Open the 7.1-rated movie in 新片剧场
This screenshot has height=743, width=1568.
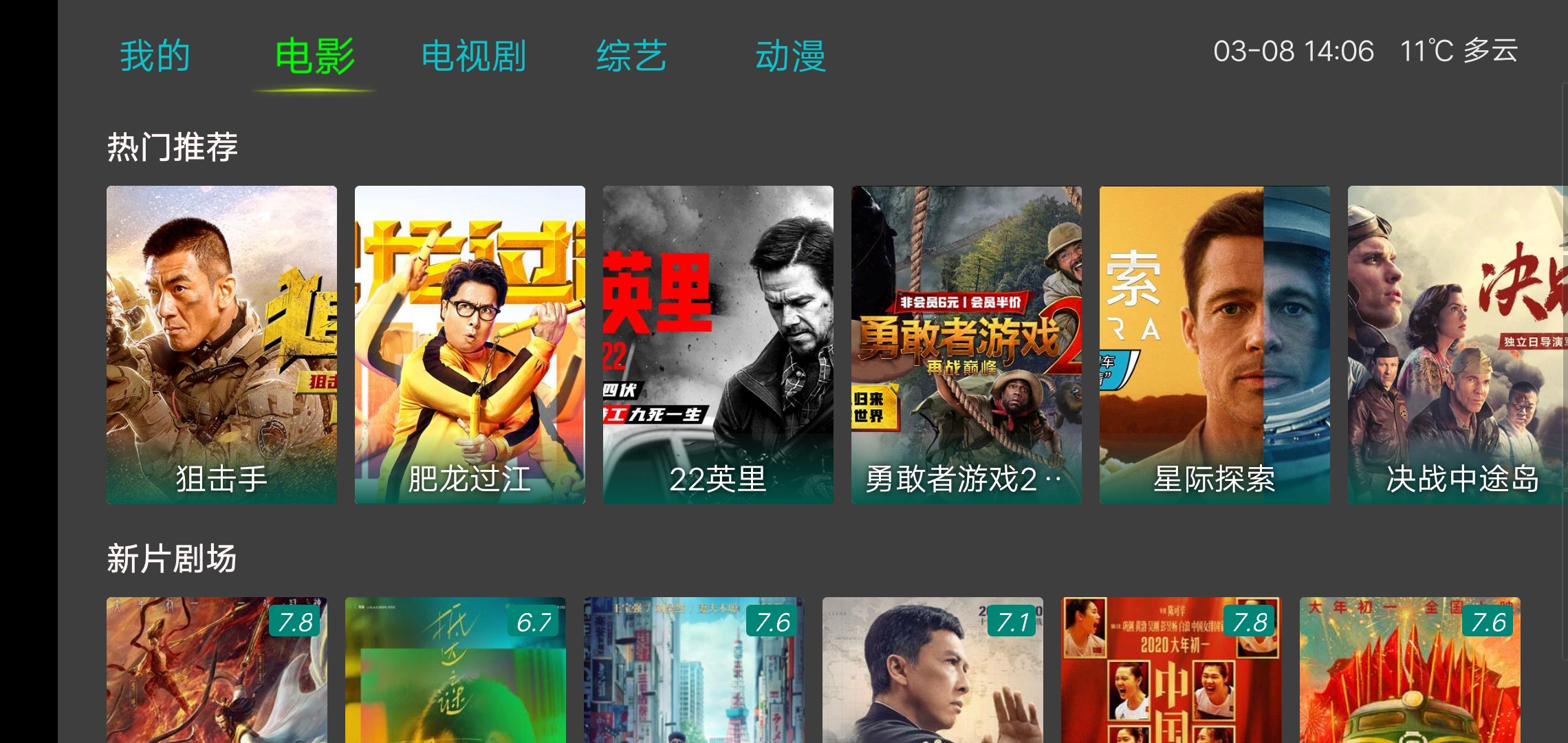coord(933,671)
